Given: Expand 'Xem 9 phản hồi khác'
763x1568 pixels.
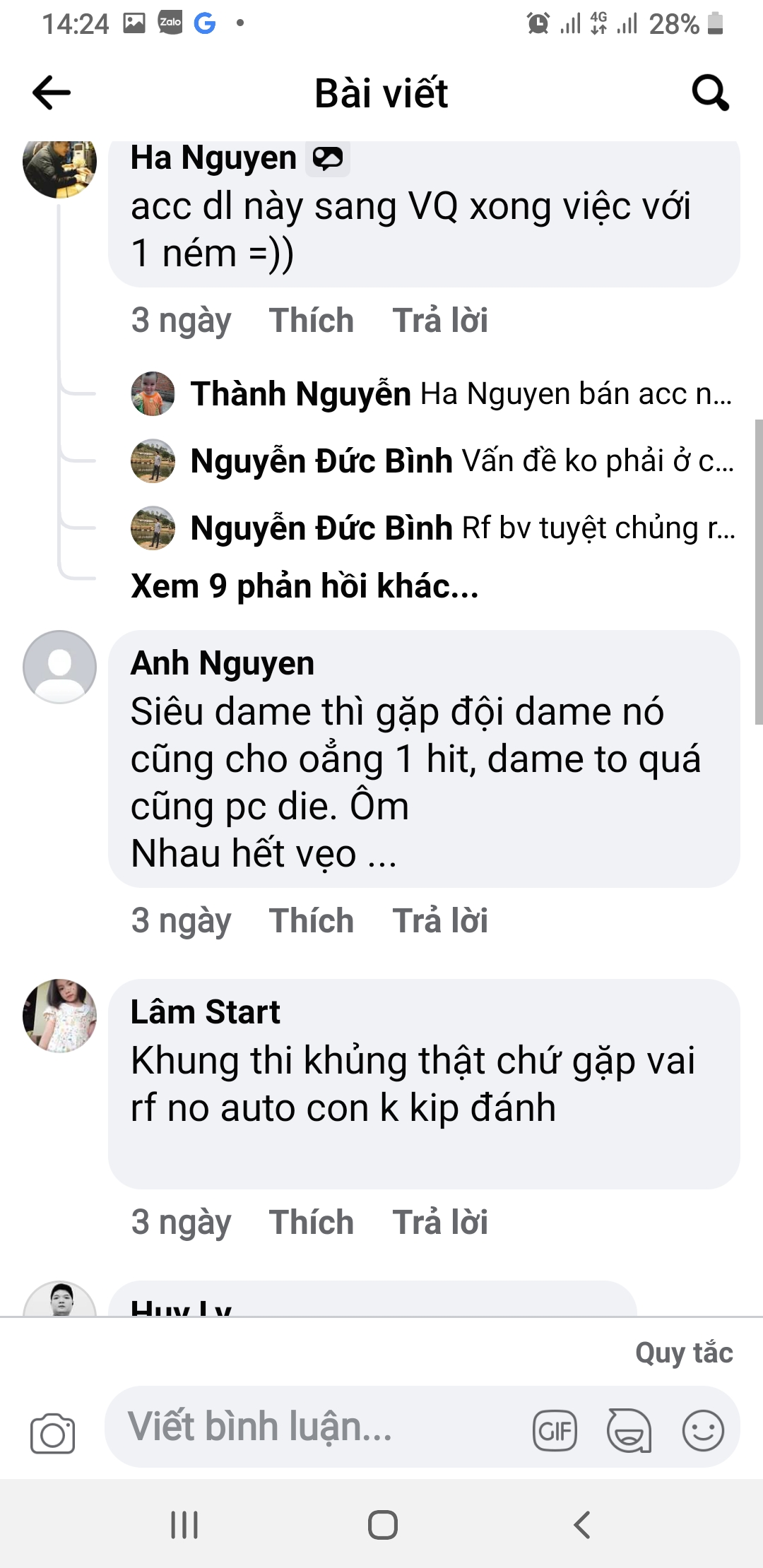Looking at the screenshot, I should pos(304,586).
